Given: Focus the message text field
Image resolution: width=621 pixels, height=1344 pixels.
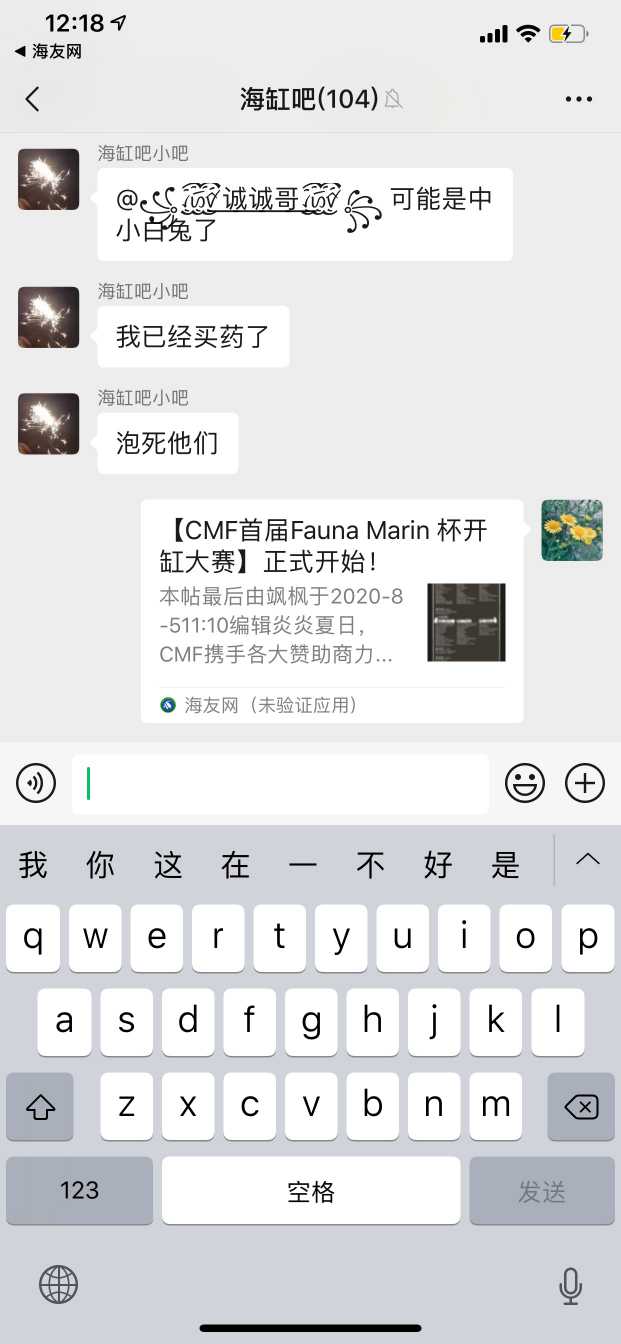Looking at the screenshot, I should (280, 783).
